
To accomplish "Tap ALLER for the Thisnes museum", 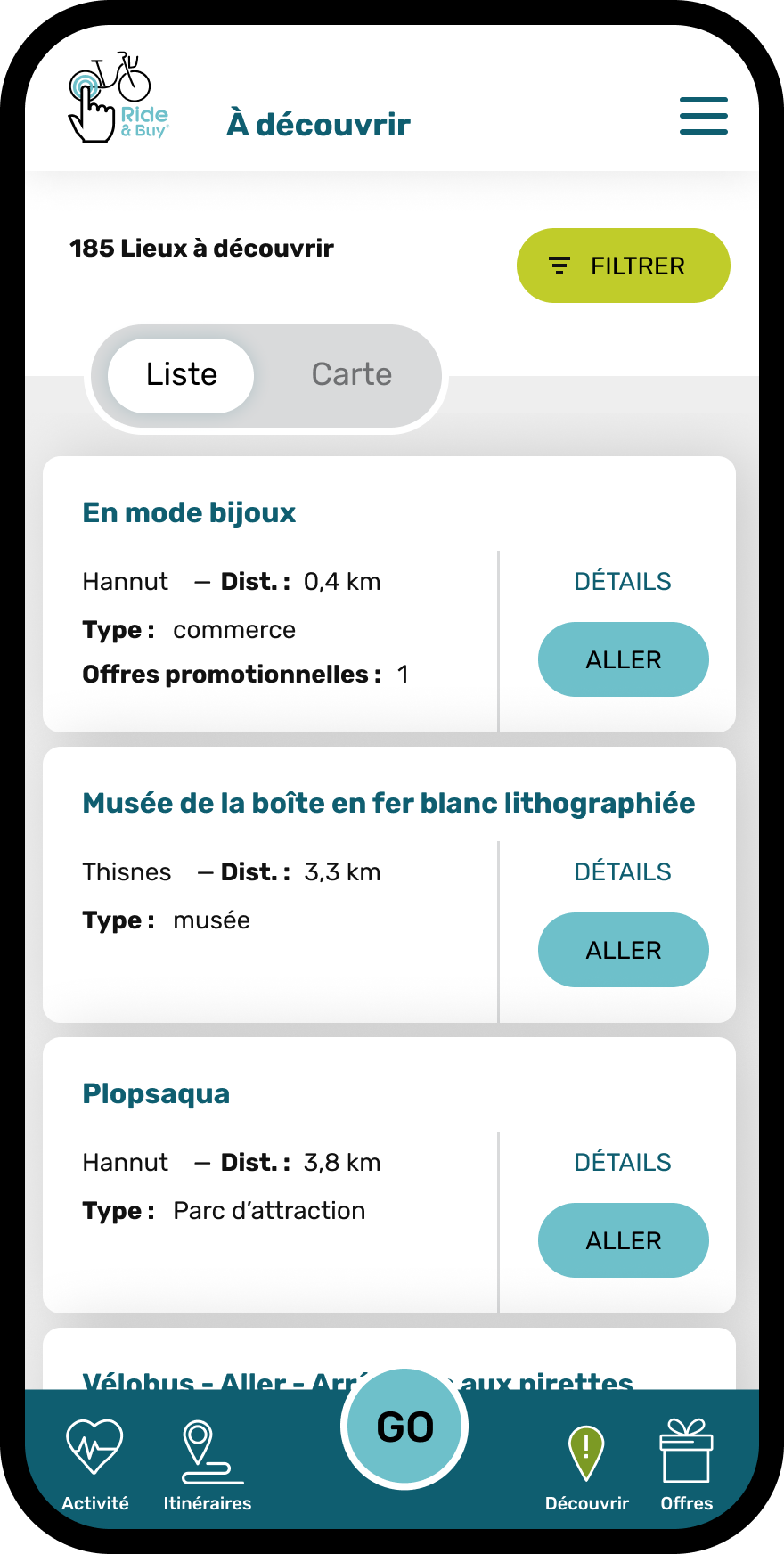I will coord(624,950).
